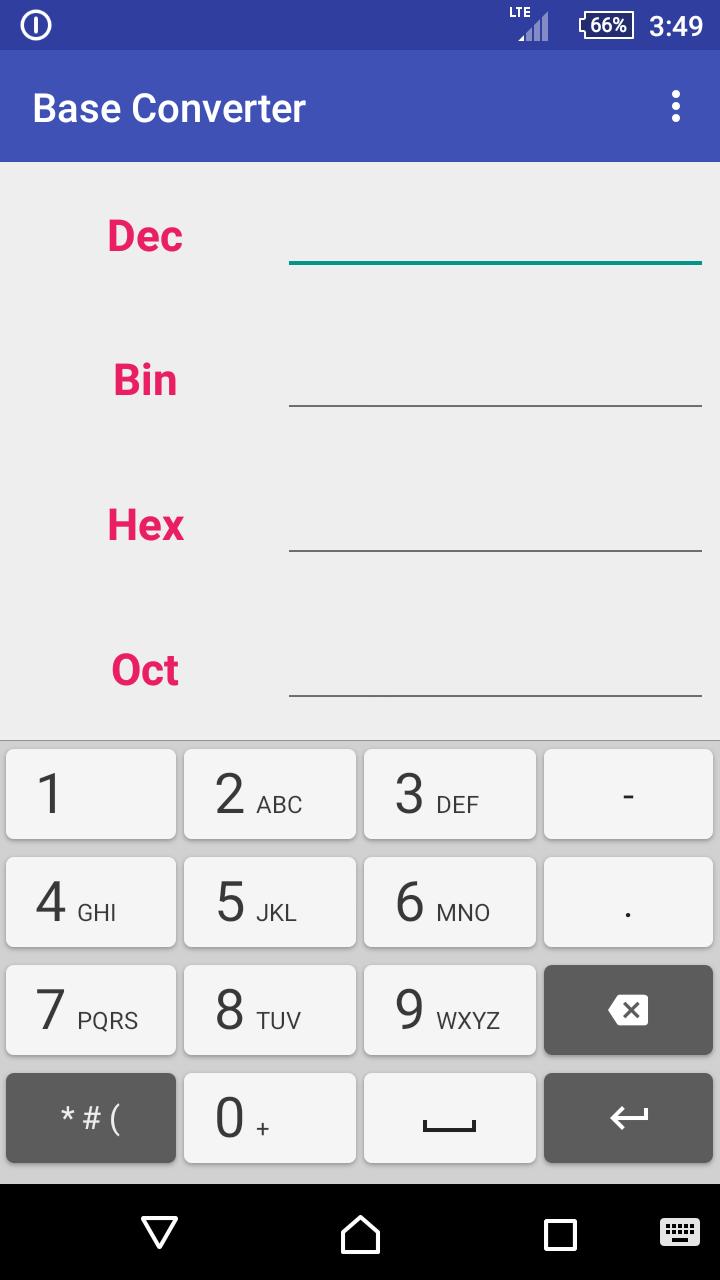720x1280 pixels.
Task: Tap the number 1 key
Action: click(90, 794)
